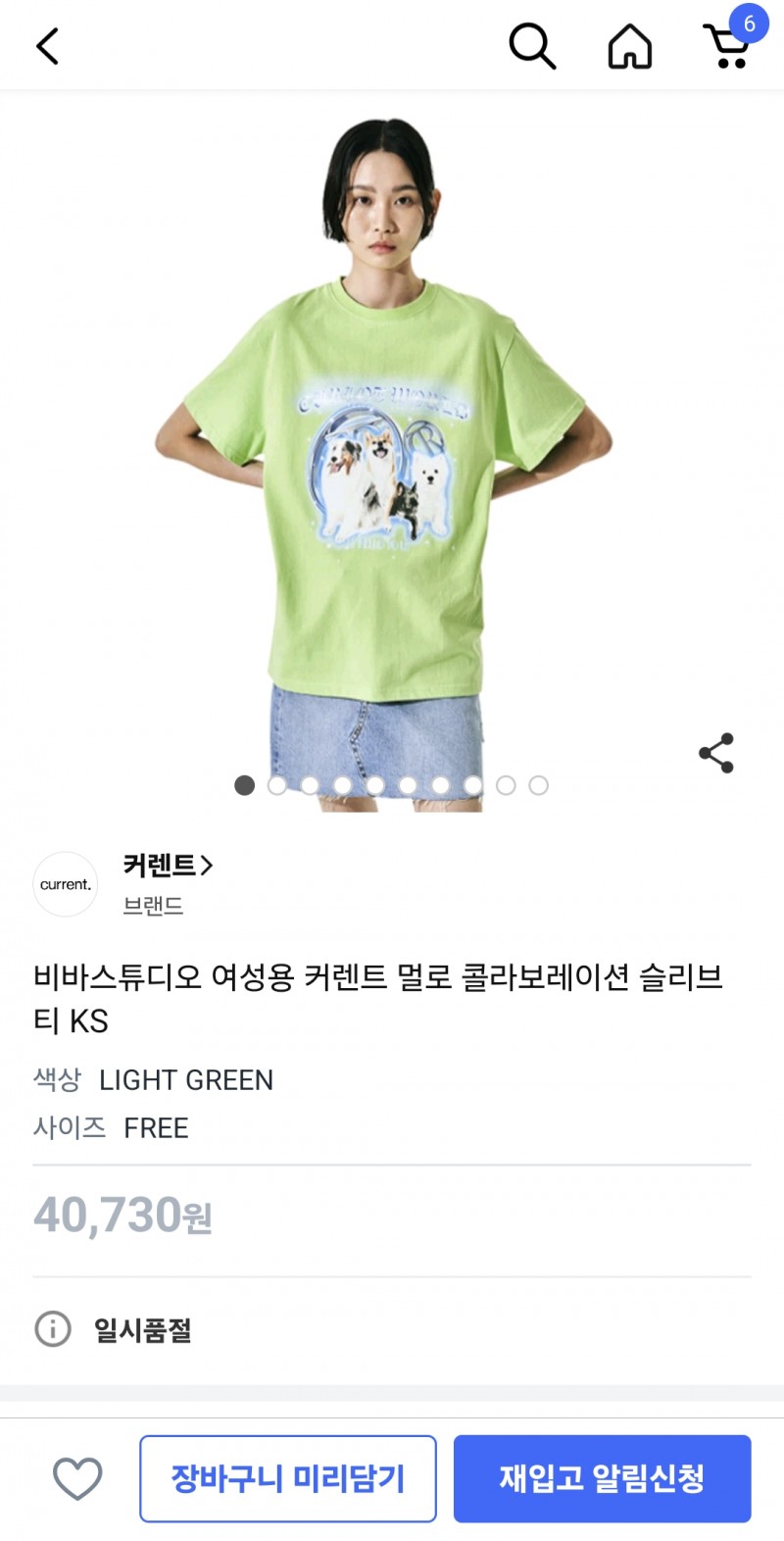Share this product
Image resolution: width=784 pixels, height=1541 pixels.
coord(716,753)
